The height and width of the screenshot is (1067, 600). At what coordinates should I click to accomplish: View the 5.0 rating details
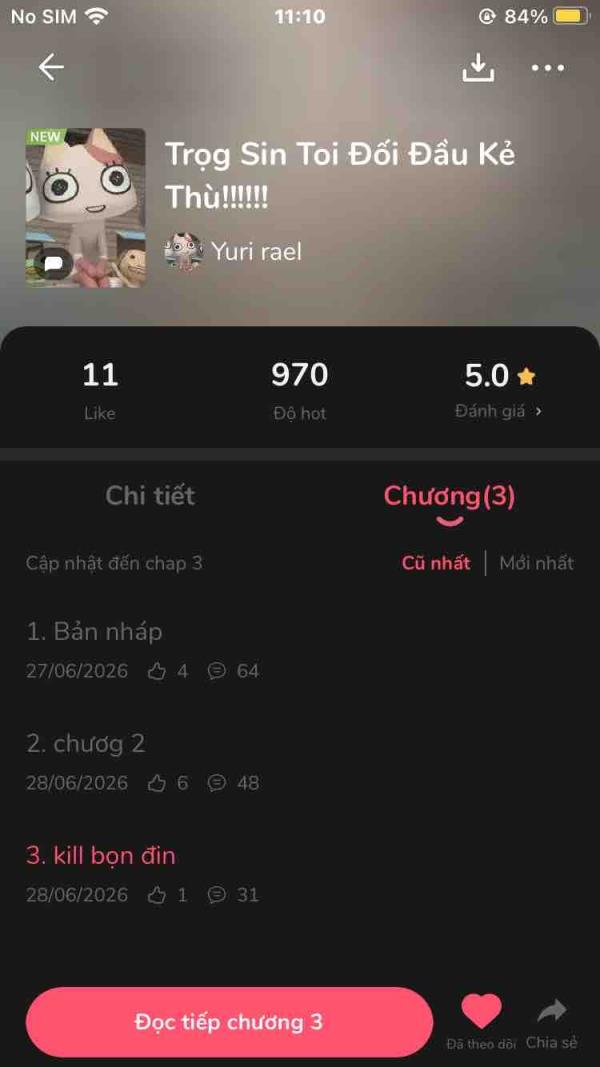pos(499,391)
